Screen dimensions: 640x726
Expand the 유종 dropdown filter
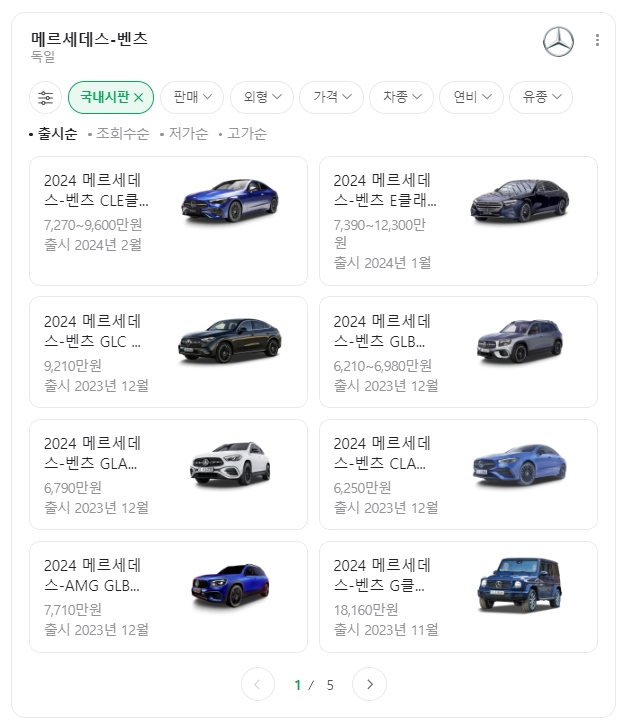click(x=541, y=97)
